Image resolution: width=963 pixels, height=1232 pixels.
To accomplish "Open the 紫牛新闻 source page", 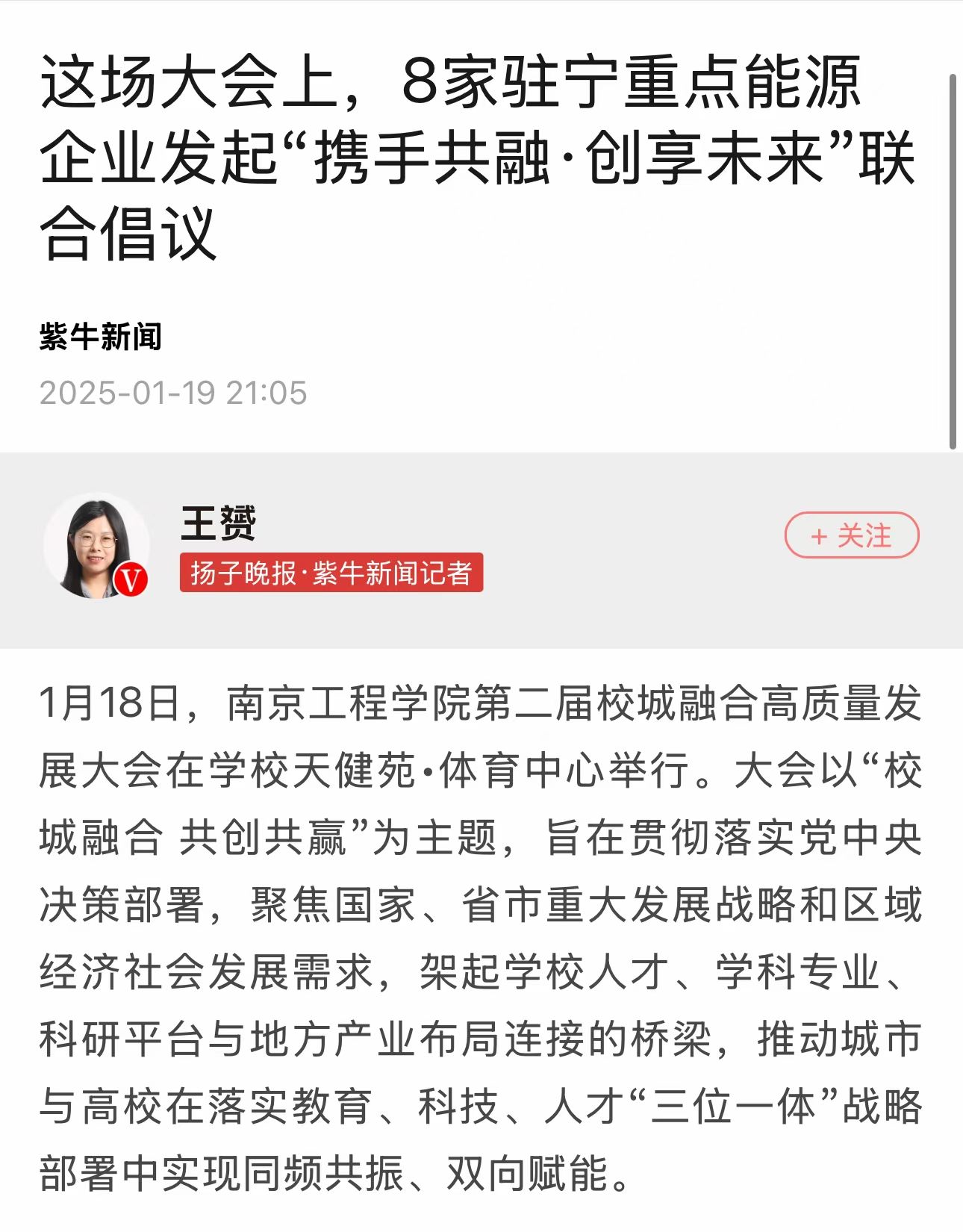I will [101, 337].
